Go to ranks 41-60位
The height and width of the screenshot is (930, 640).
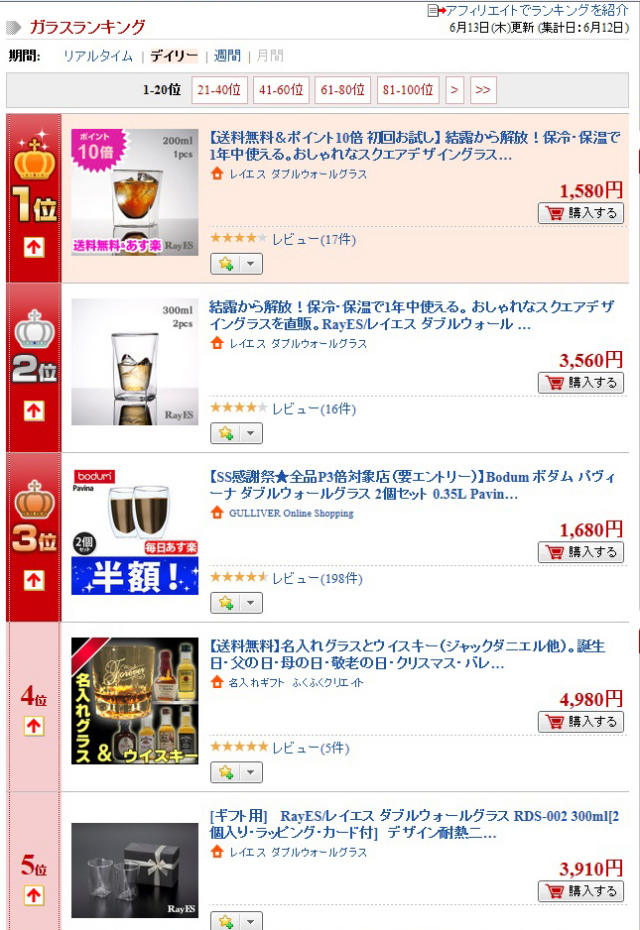pos(281,90)
